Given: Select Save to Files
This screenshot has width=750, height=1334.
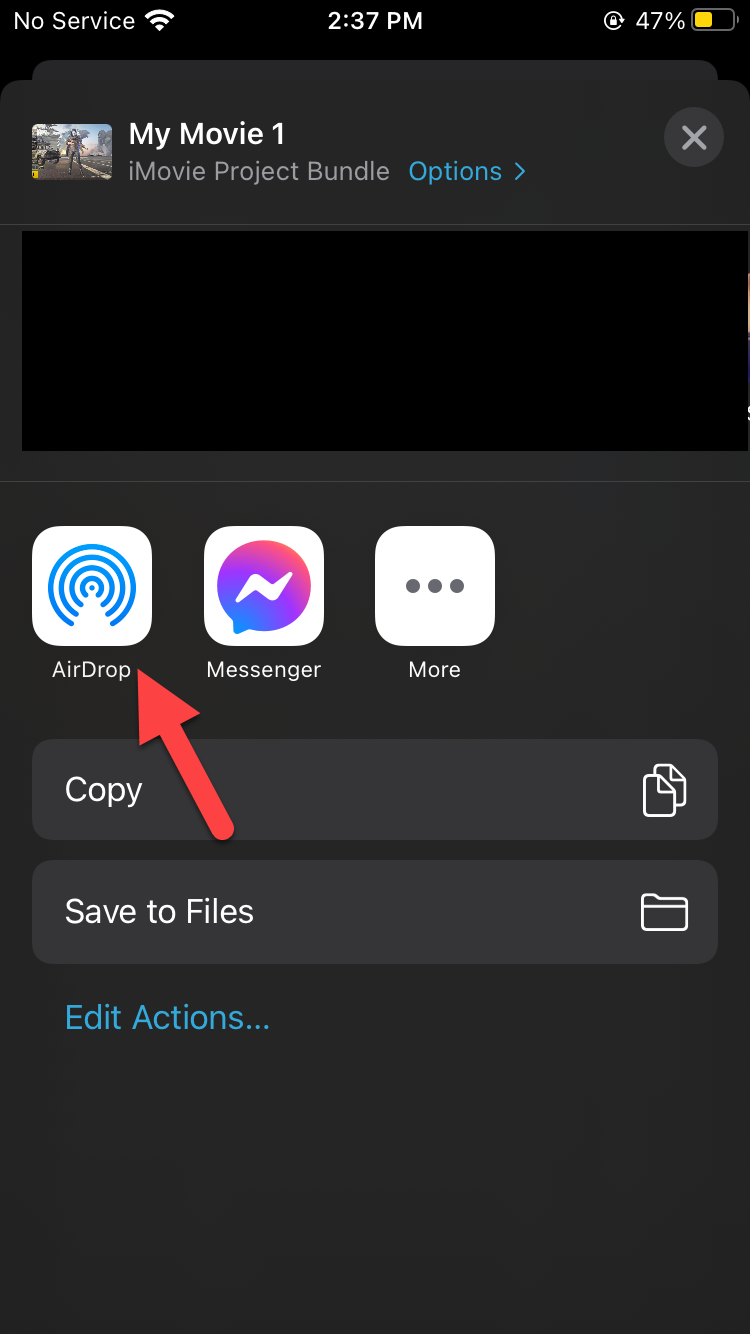Looking at the screenshot, I should [x=375, y=912].
